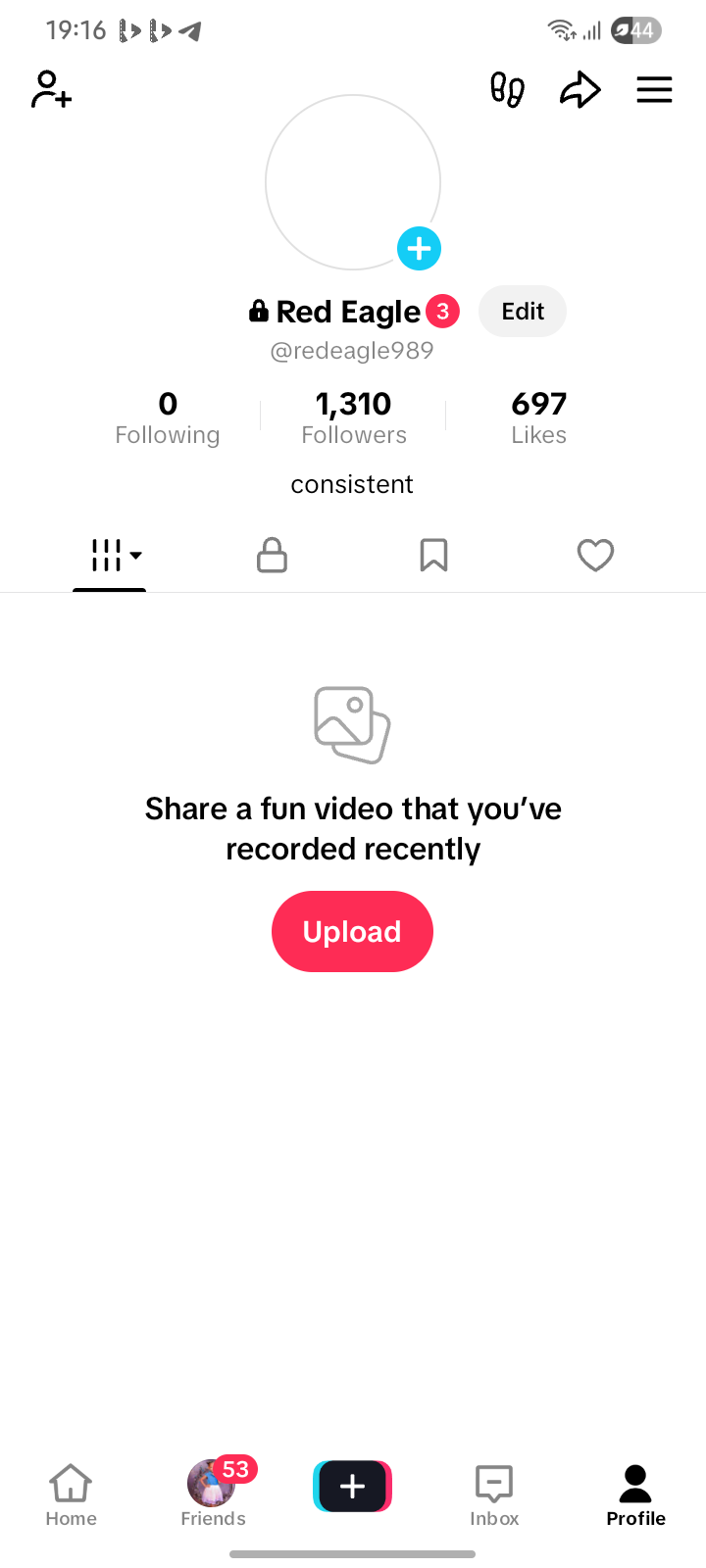Switch to the private videos lock tab
This screenshot has width=706, height=1568.
coord(272,556)
